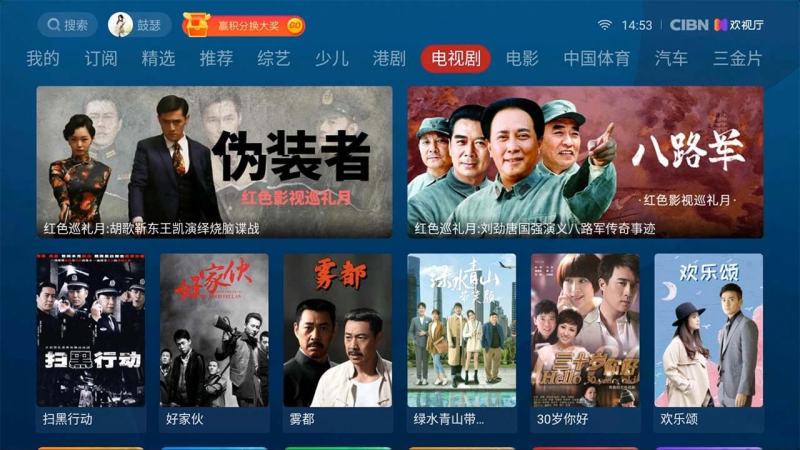Open the 八路军 featured banner
The height and width of the screenshot is (450, 800).
(x=585, y=162)
